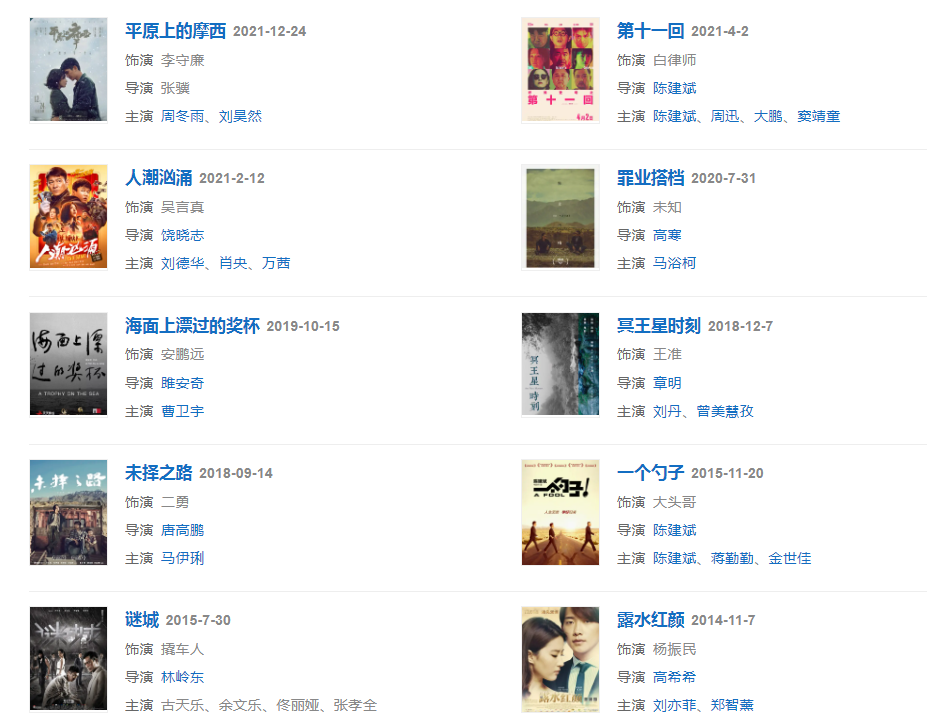Open the 冥王星时刻 movie title
This screenshot has width=927, height=727.
point(658,326)
